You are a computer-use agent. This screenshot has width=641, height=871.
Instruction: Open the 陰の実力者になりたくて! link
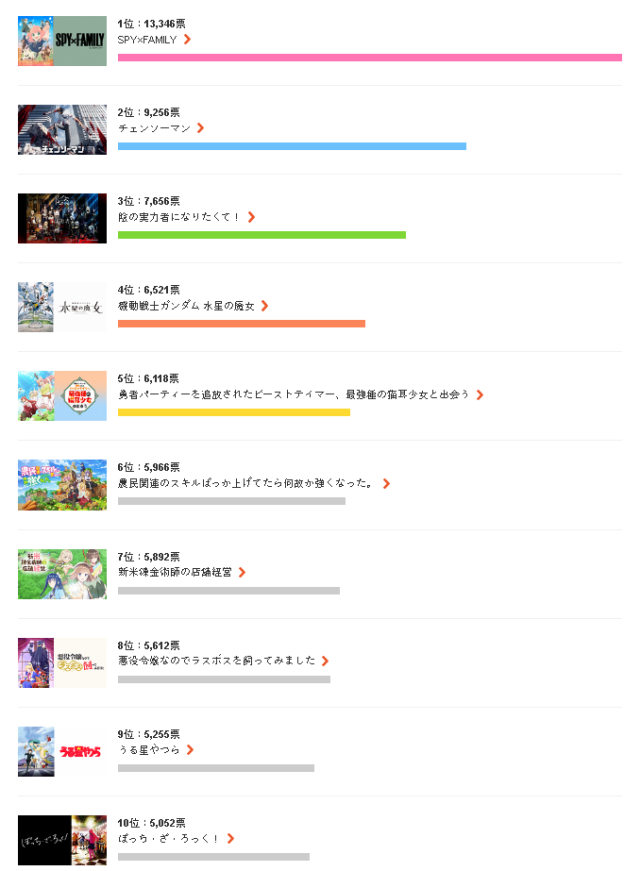point(180,217)
